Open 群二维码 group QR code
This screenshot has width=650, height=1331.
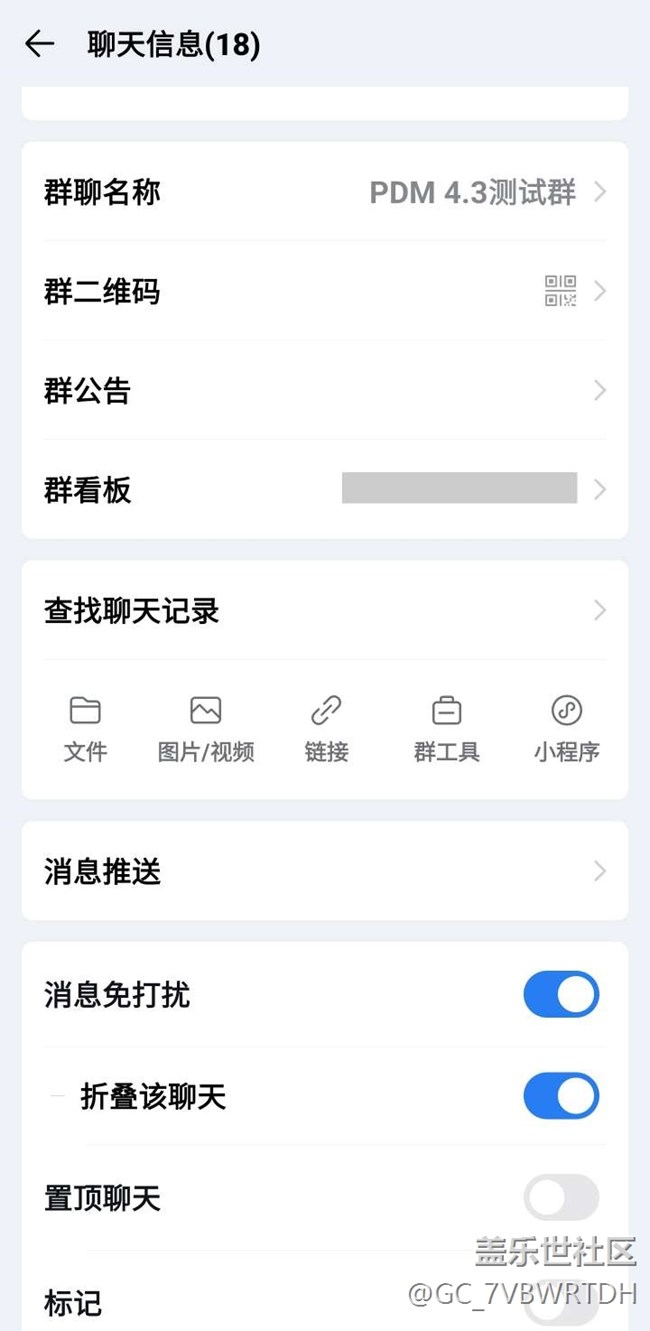coord(325,291)
